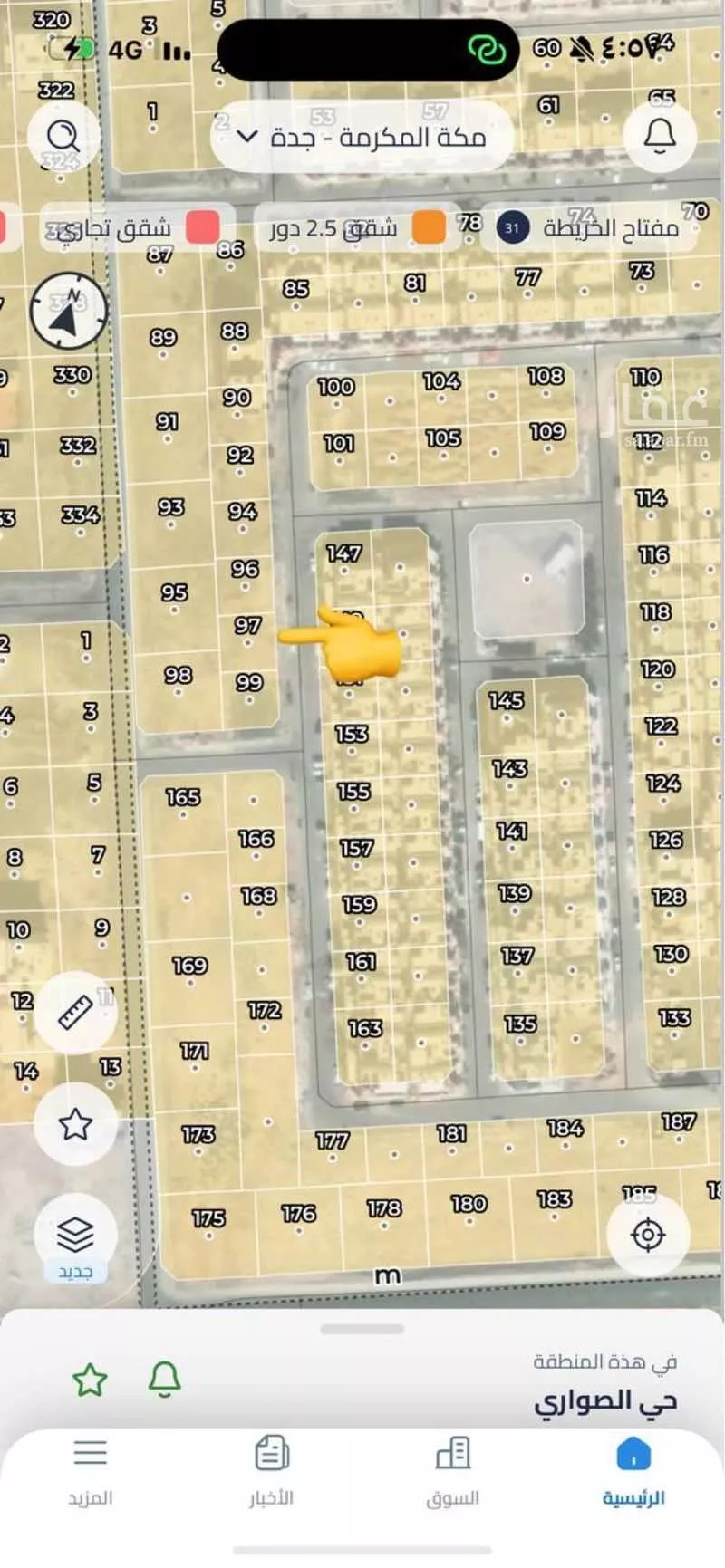Filter by شقق تجاري chip
This screenshot has width=725, height=1568.
127,227
